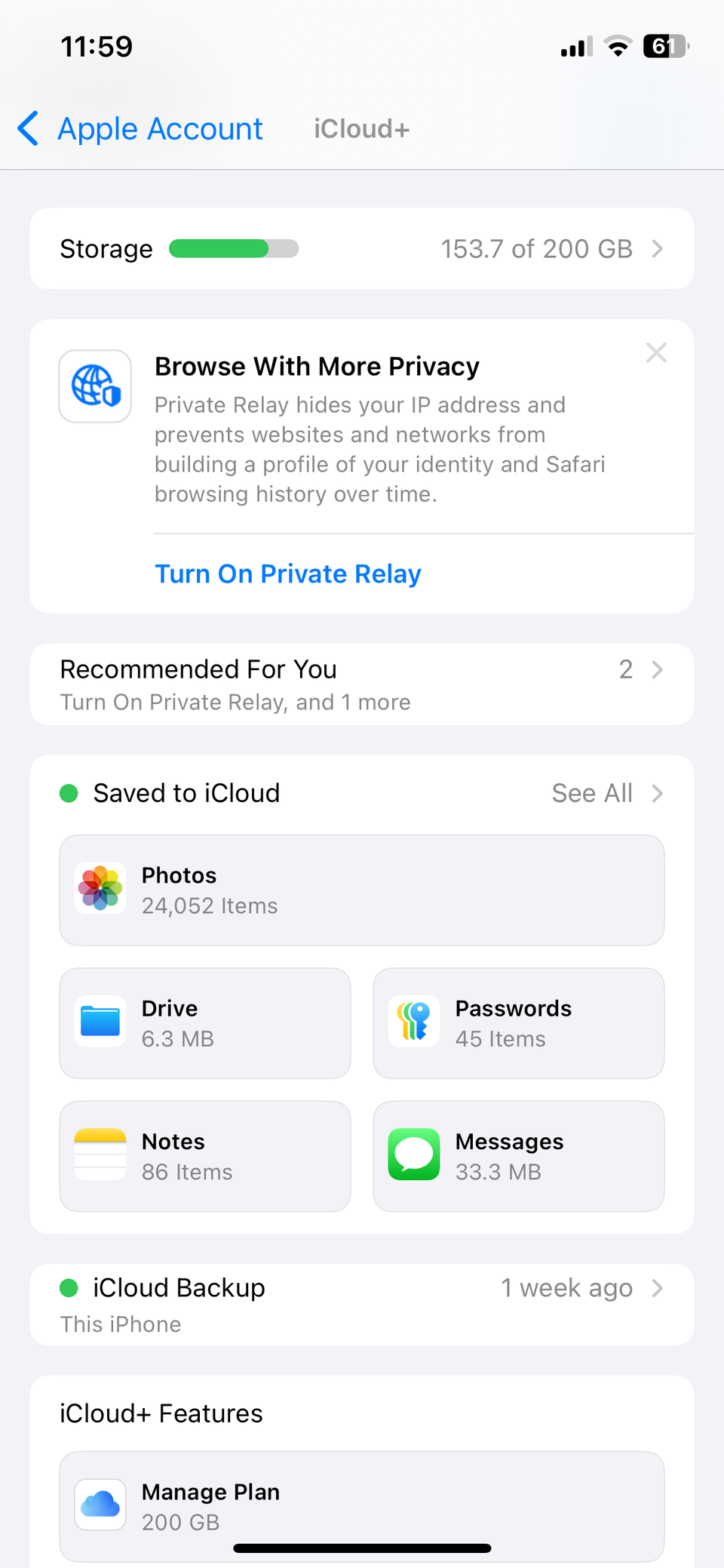Turn On Private Relay

tap(288, 573)
